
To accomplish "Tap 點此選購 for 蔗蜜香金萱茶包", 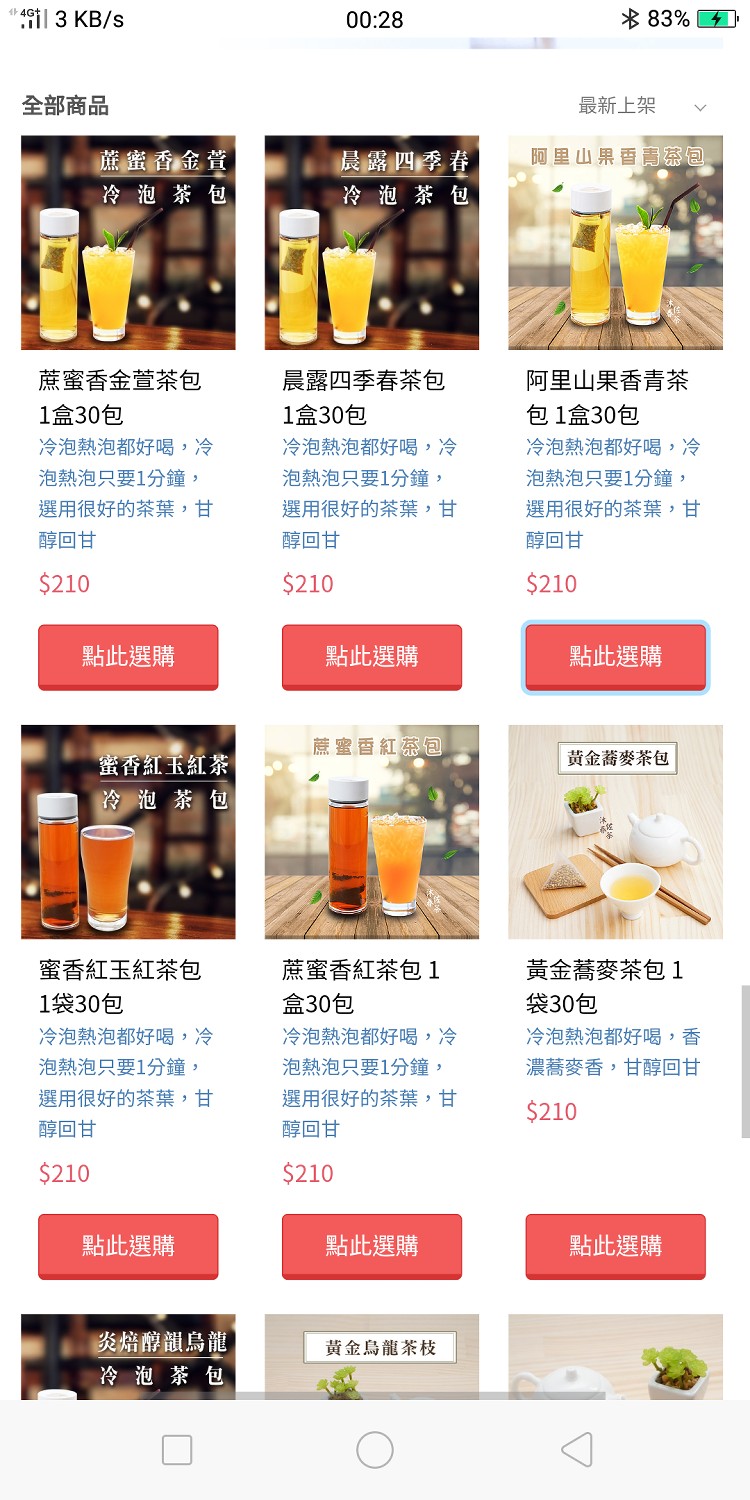I will tap(128, 657).
